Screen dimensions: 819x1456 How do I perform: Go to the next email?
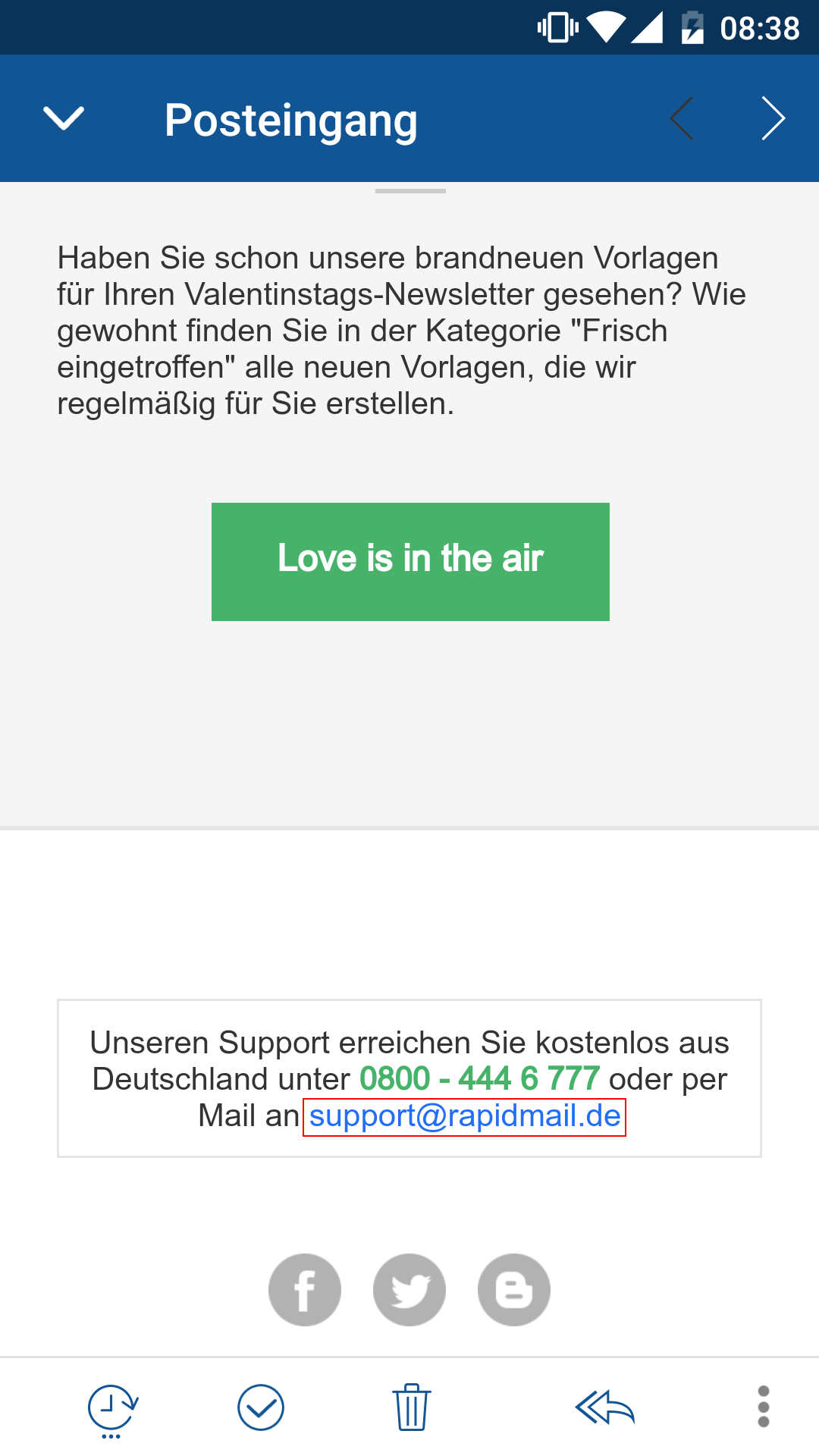click(x=773, y=118)
